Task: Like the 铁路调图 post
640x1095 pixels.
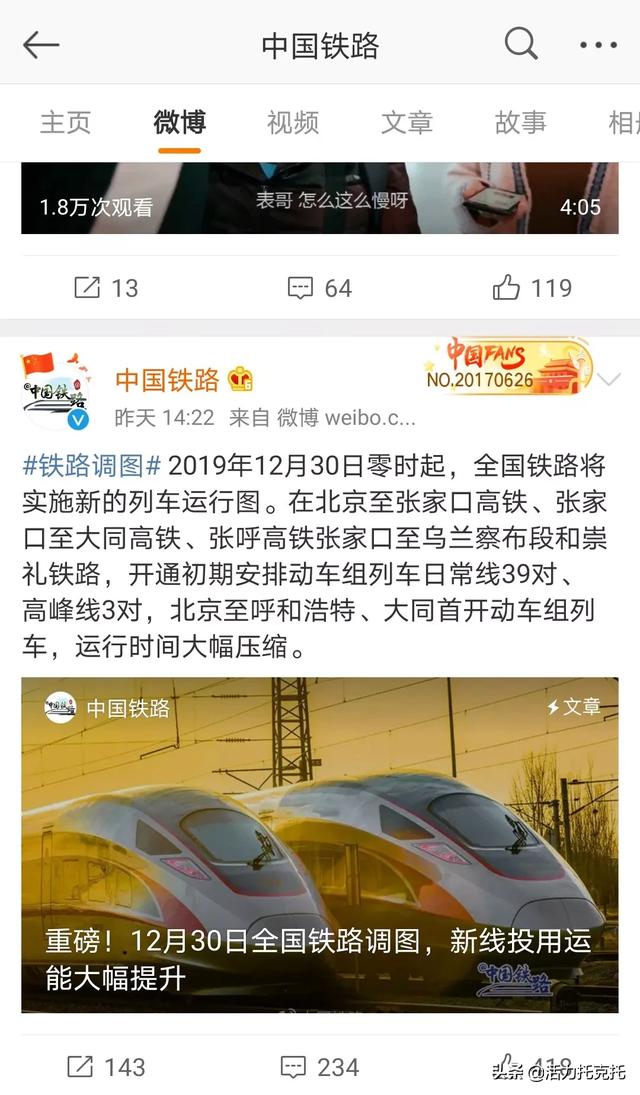Action: tap(532, 1066)
